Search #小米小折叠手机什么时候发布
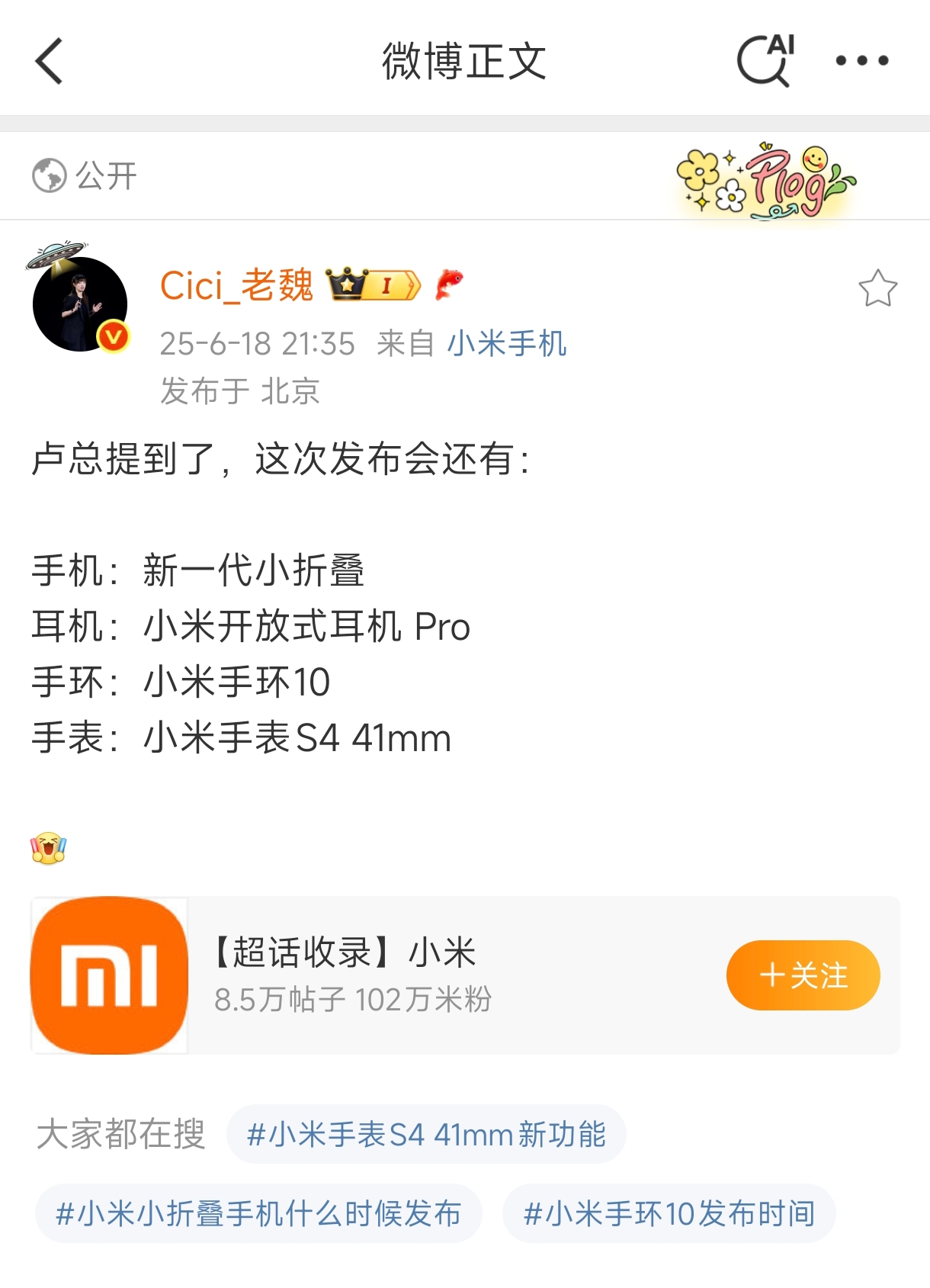 click(x=258, y=1213)
